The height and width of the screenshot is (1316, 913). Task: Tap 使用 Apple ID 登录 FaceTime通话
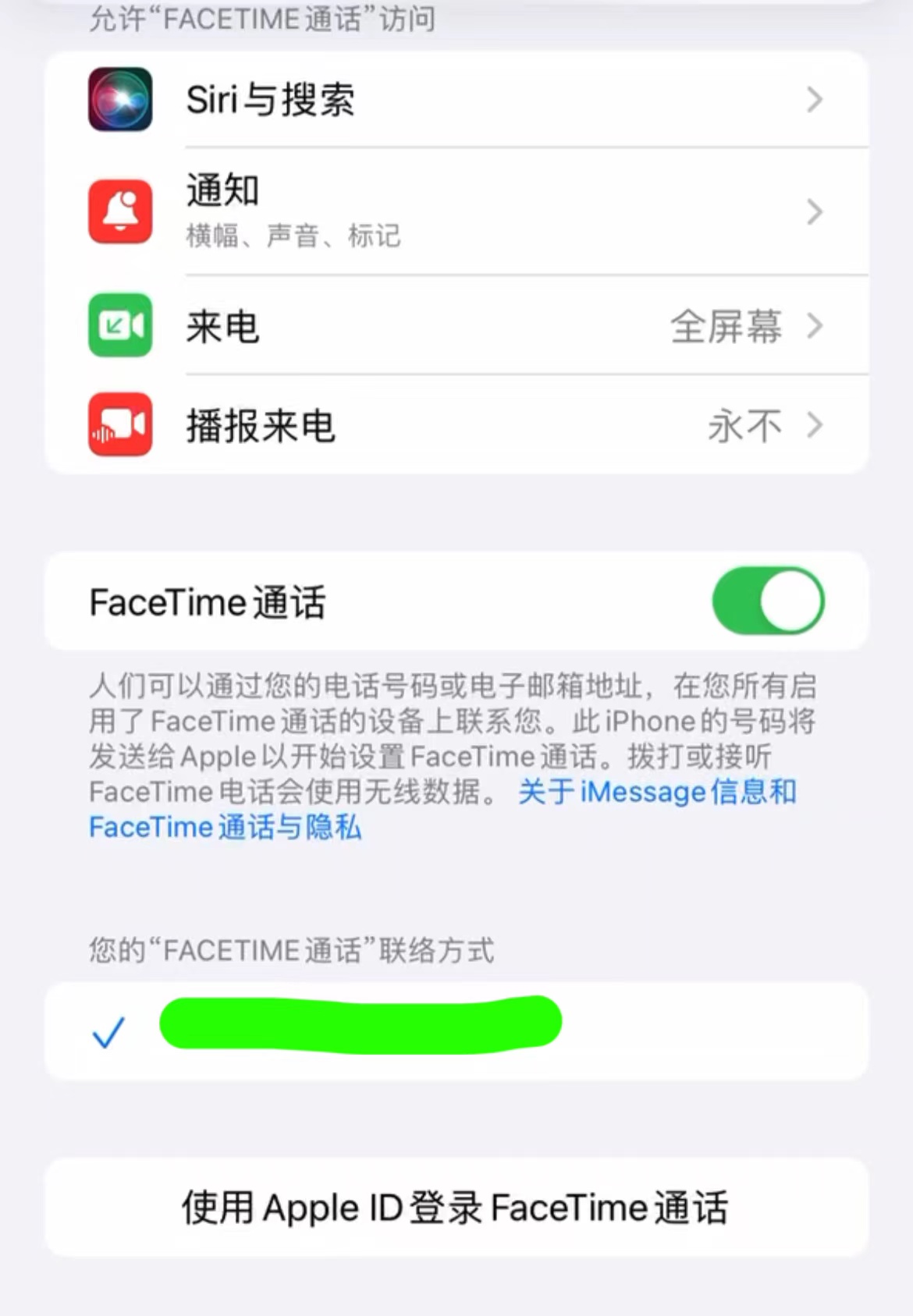(456, 1208)
